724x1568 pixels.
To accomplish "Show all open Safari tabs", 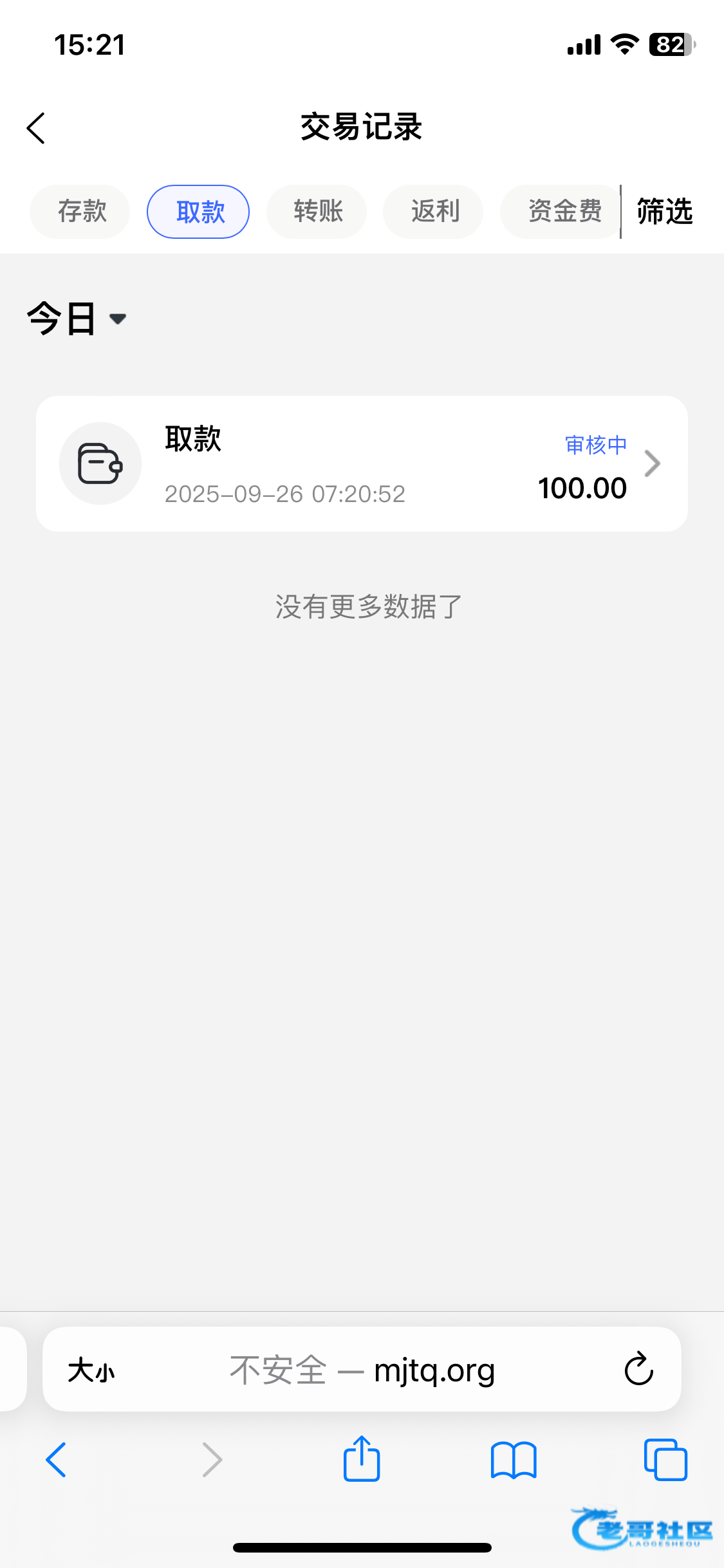I will coord(665,1459).
